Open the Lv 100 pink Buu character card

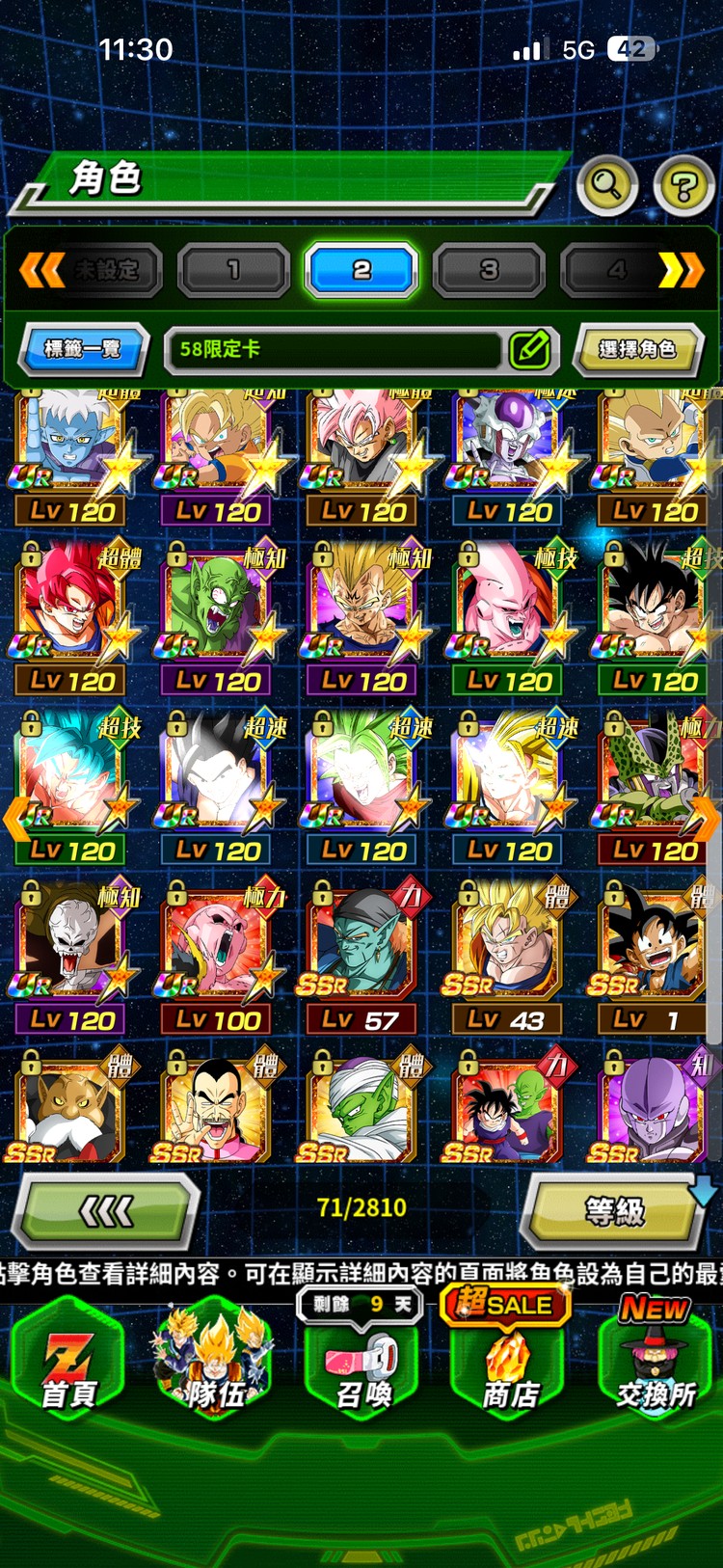point(219,953)
